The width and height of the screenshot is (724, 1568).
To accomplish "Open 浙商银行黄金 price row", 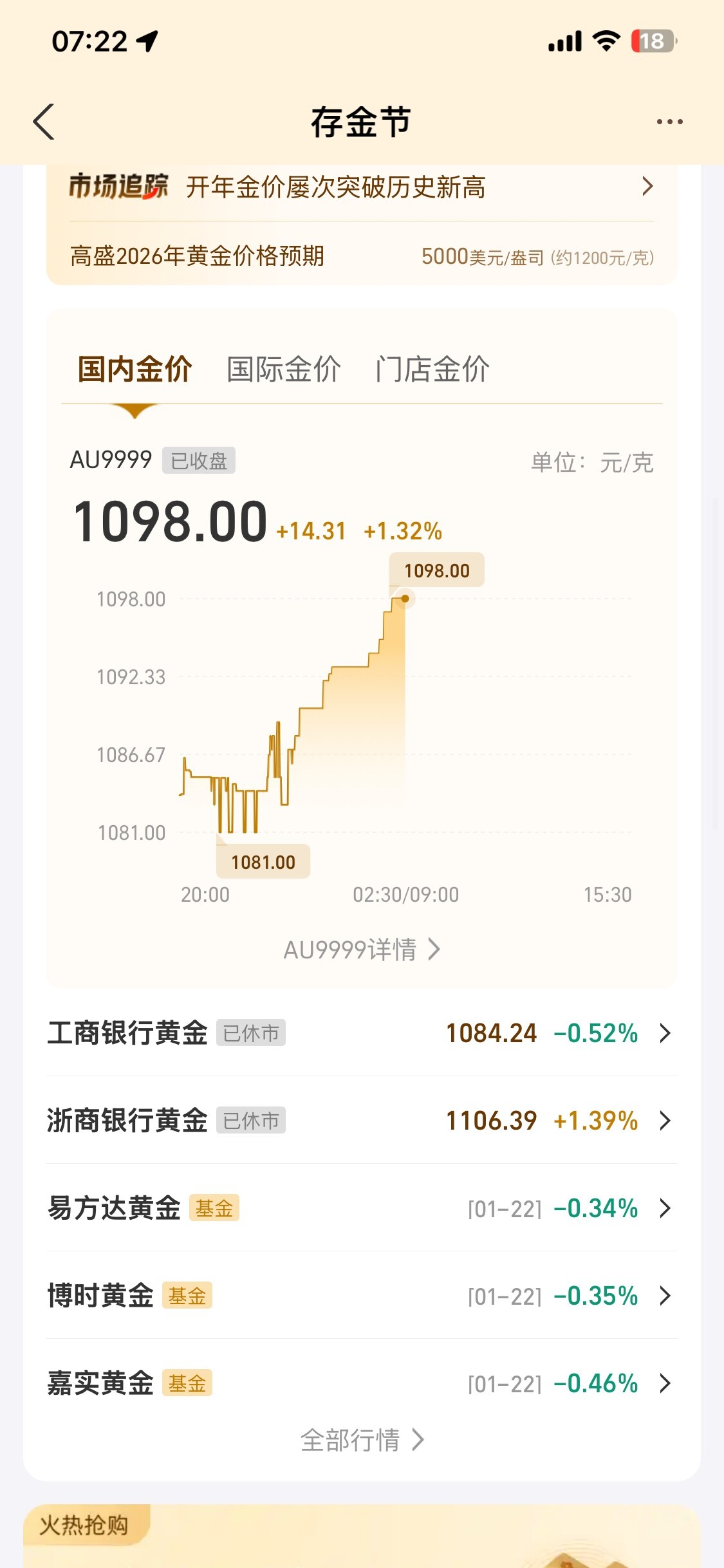I will [362, 1121].
